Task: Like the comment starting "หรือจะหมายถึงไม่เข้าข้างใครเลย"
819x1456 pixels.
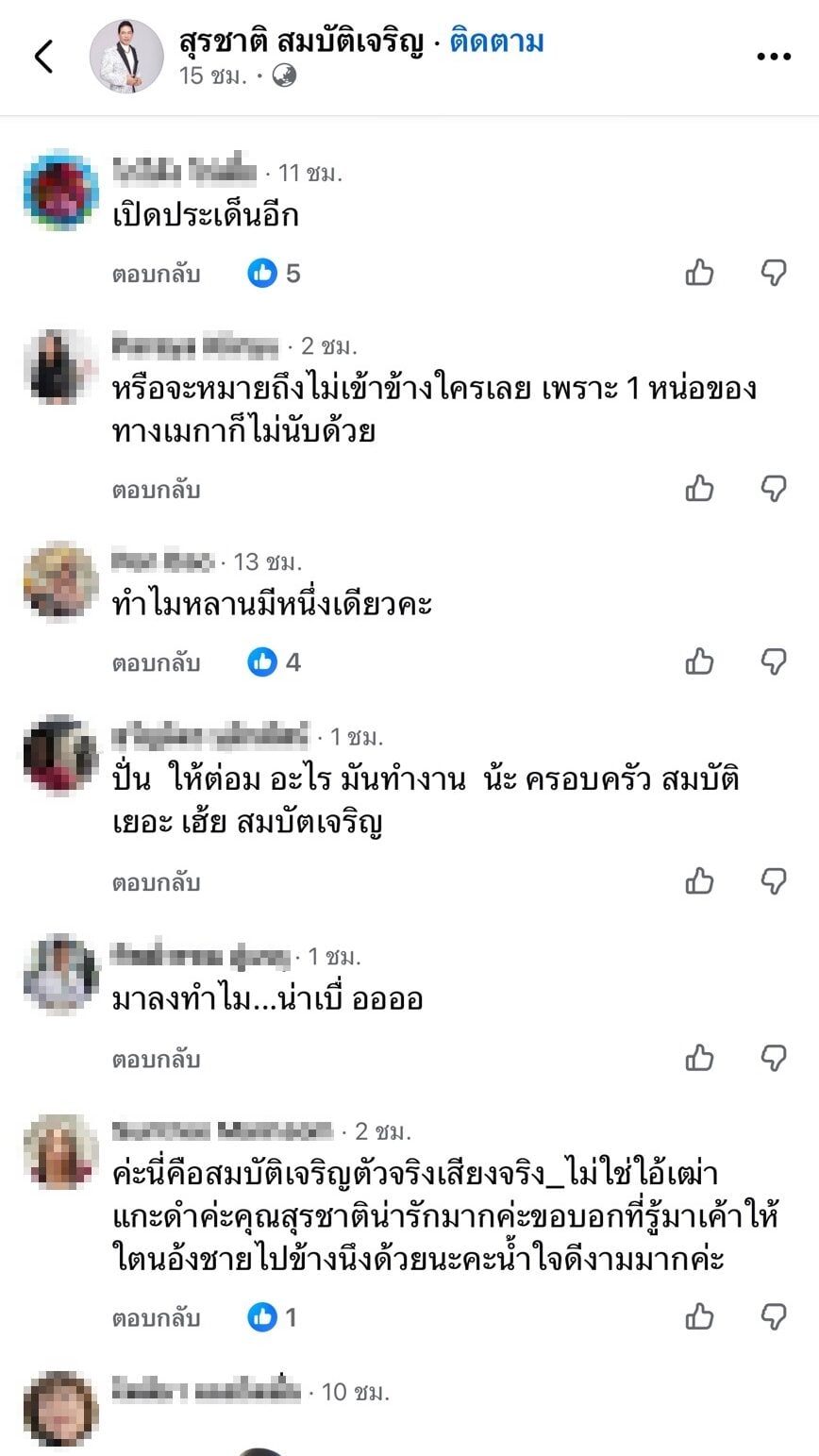Action: (x=699, y=489)
